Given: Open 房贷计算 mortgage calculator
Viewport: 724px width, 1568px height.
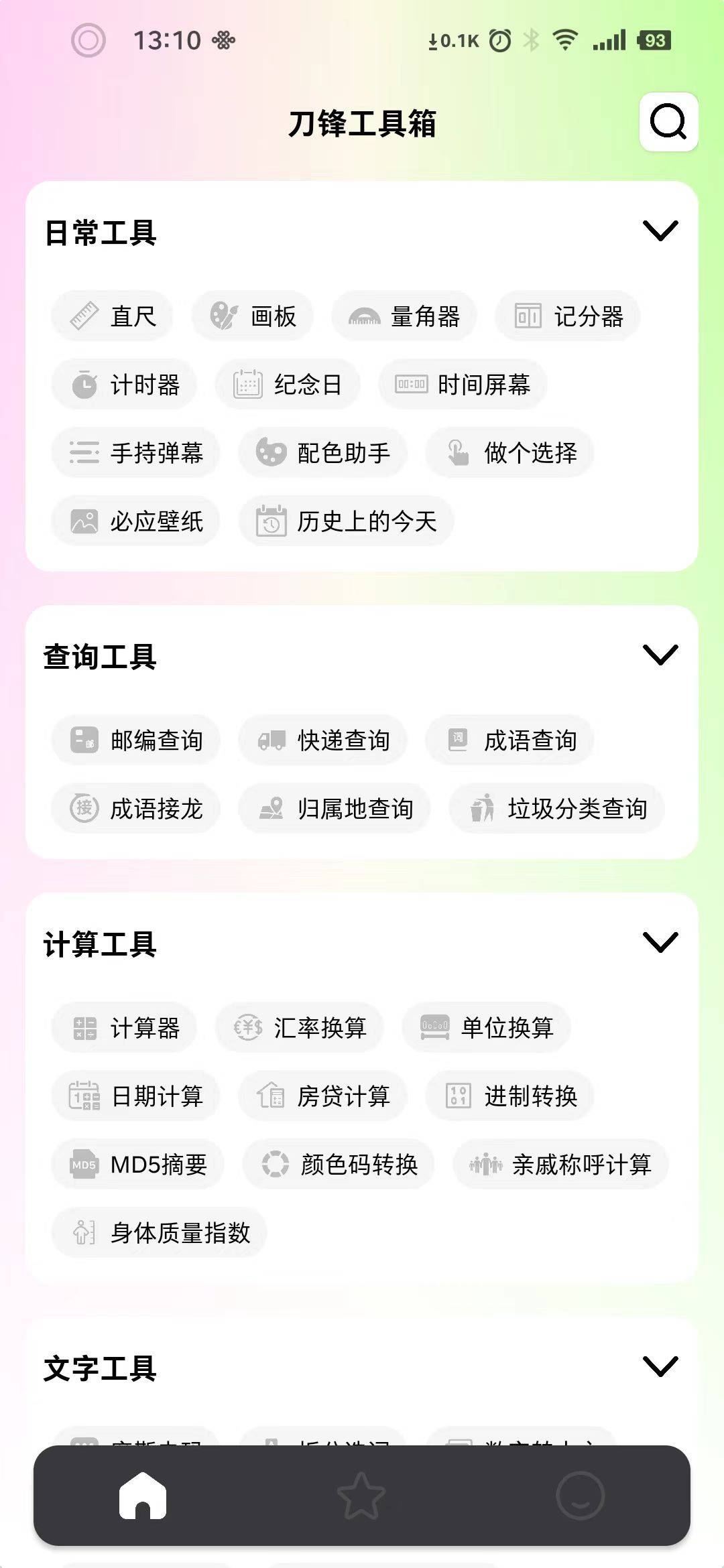Looking at the screenshot, I should click(323, 1096).
